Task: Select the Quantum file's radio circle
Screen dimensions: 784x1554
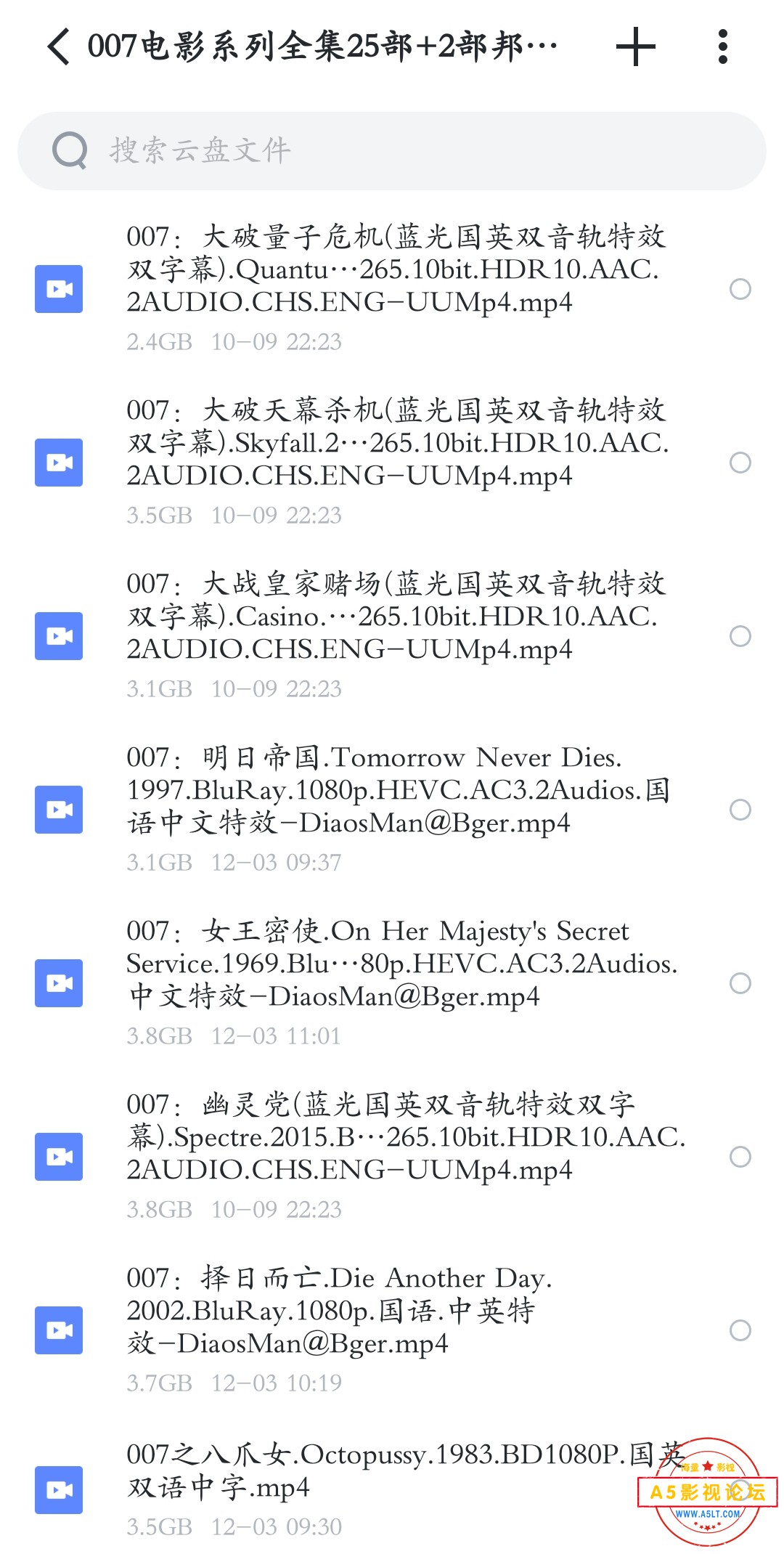Action: click(x=740, y=289)
